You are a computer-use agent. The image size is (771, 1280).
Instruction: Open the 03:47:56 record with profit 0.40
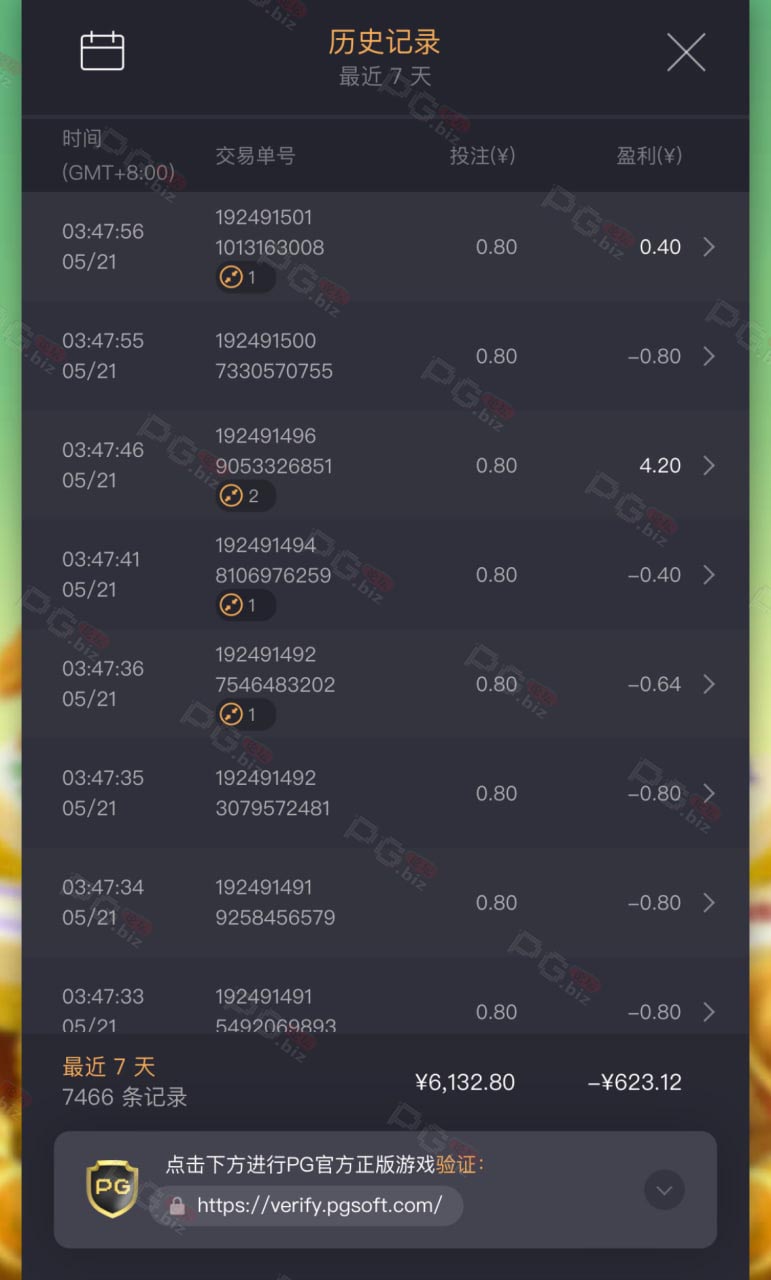click(x=385, y=247)
